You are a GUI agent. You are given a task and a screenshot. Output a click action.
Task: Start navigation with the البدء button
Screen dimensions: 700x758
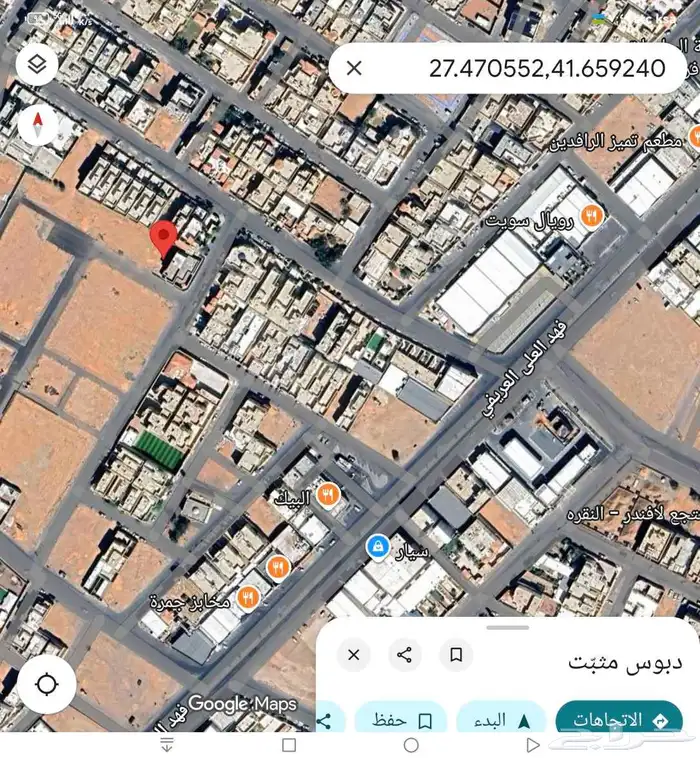(x=501, y=720)
